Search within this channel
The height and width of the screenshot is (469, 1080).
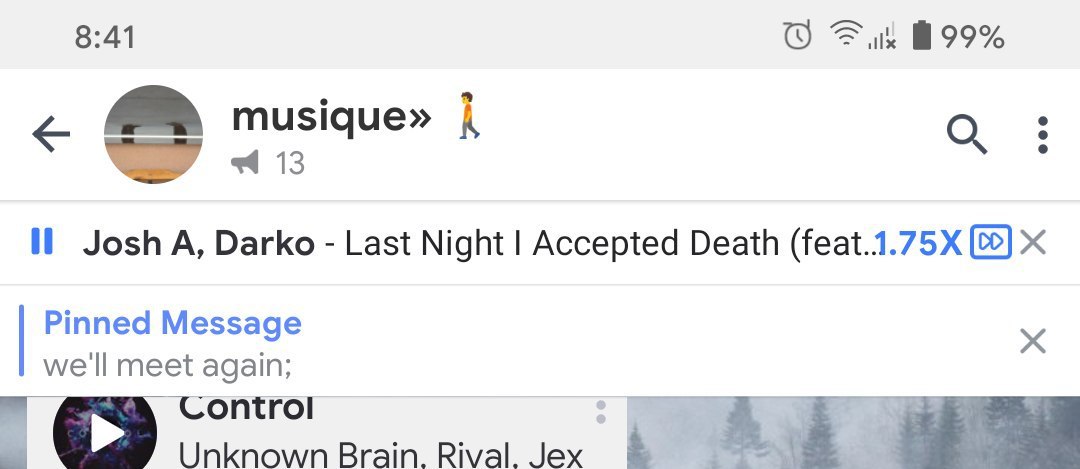[x=966, y=134]
